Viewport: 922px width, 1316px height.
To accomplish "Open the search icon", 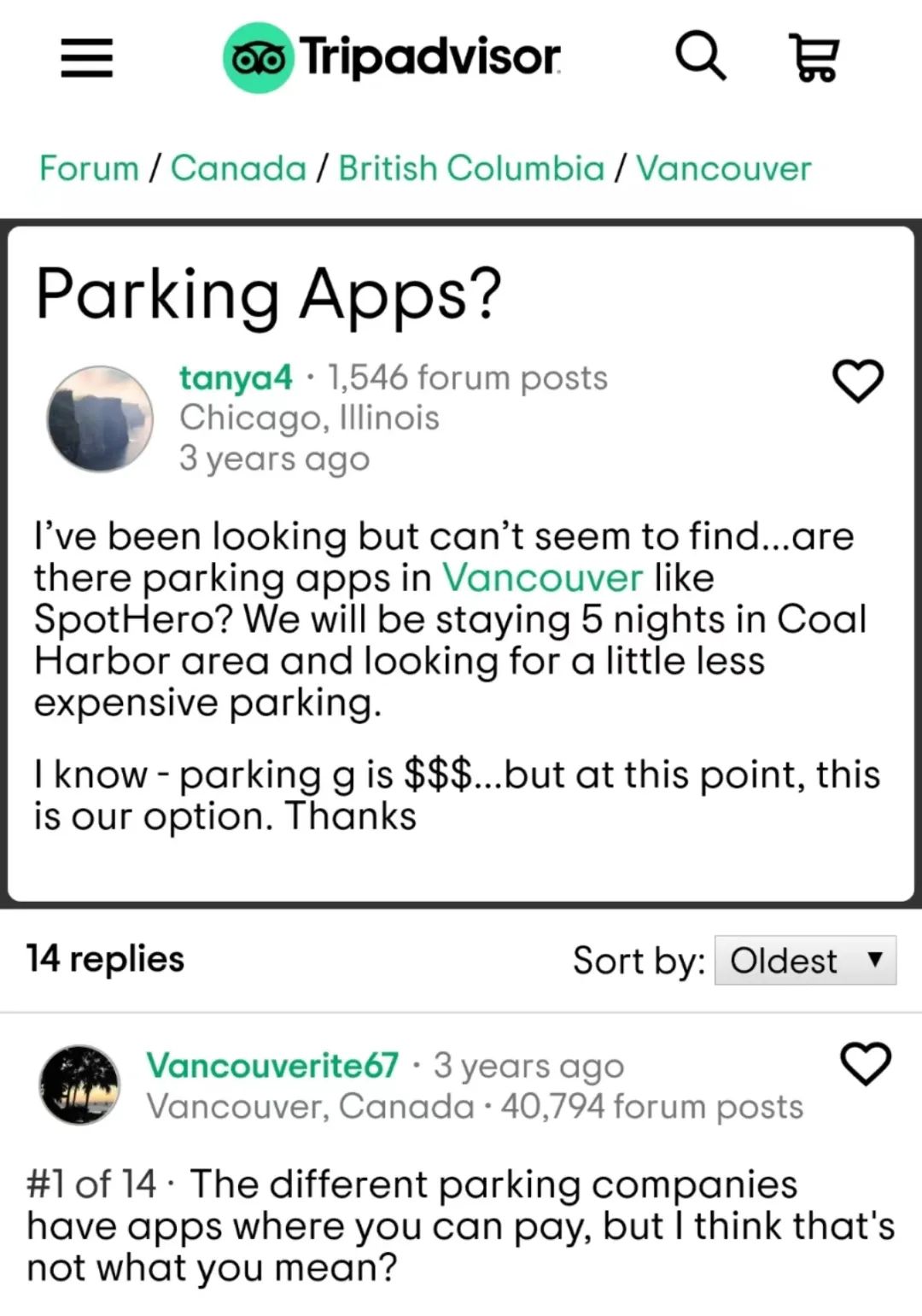I will (700, 57).
